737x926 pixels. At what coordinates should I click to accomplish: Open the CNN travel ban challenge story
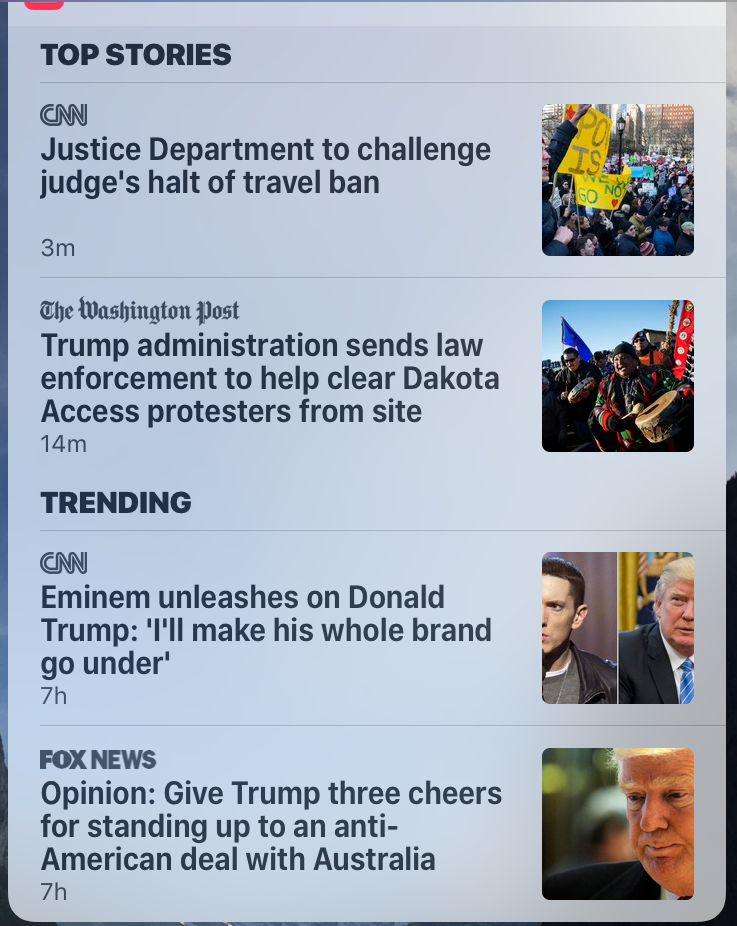coord(266,166)
